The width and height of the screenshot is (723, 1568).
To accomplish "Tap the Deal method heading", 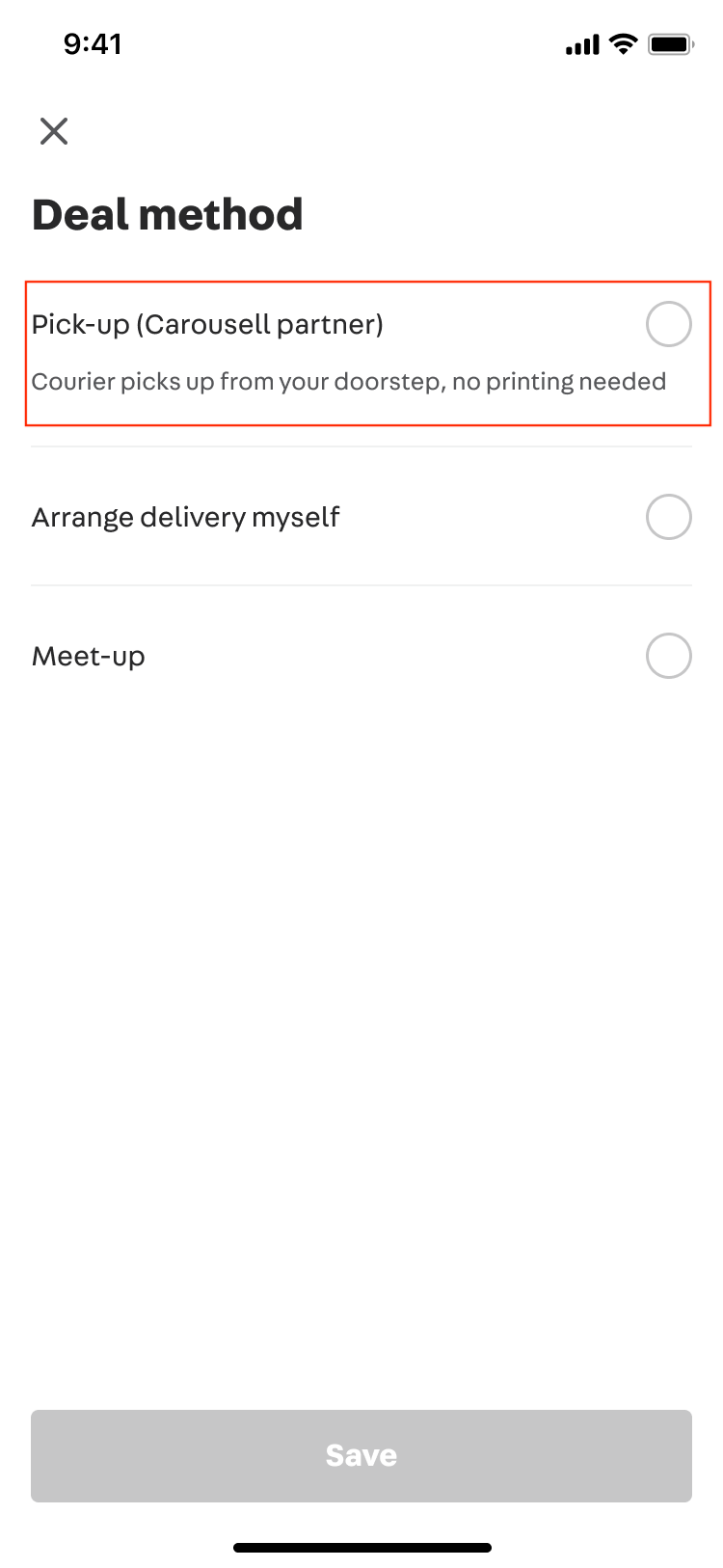I will point(168,214).
